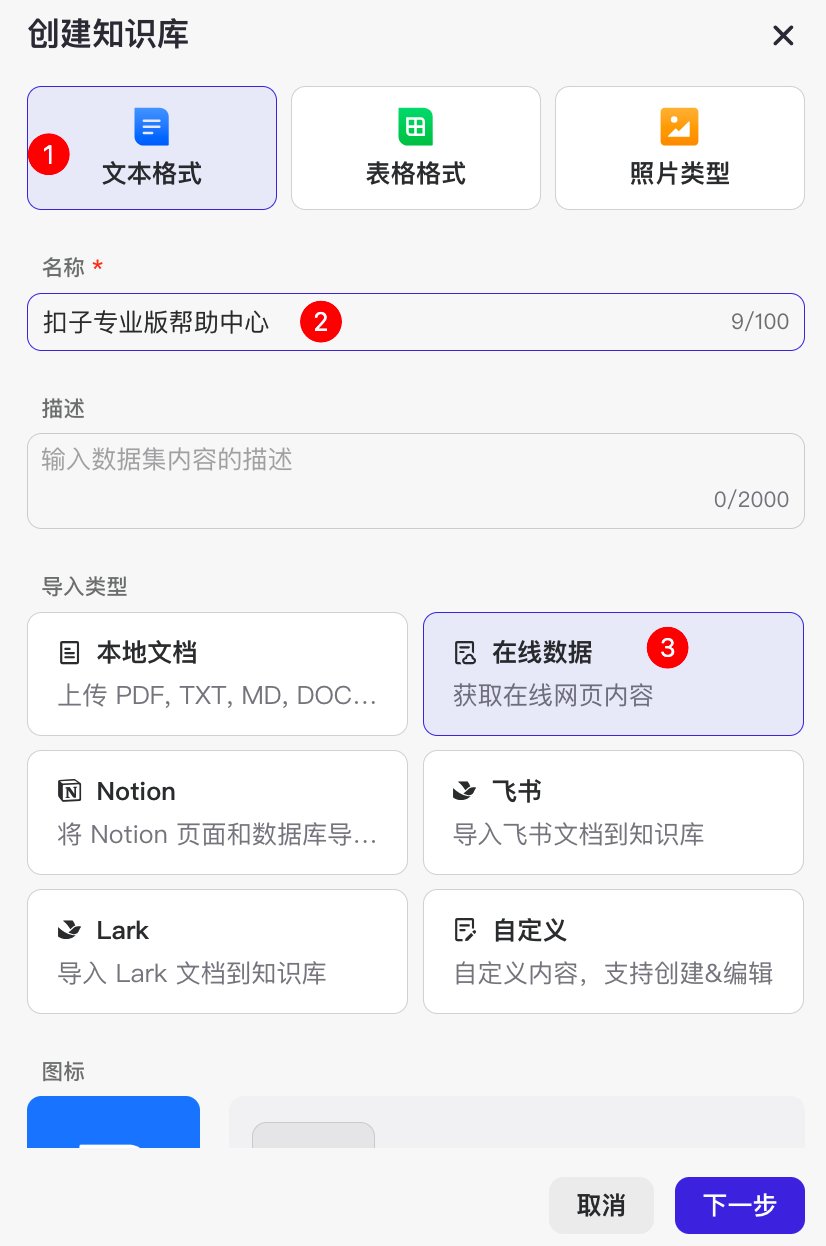Close the 创建知识库 dialog

783,36
